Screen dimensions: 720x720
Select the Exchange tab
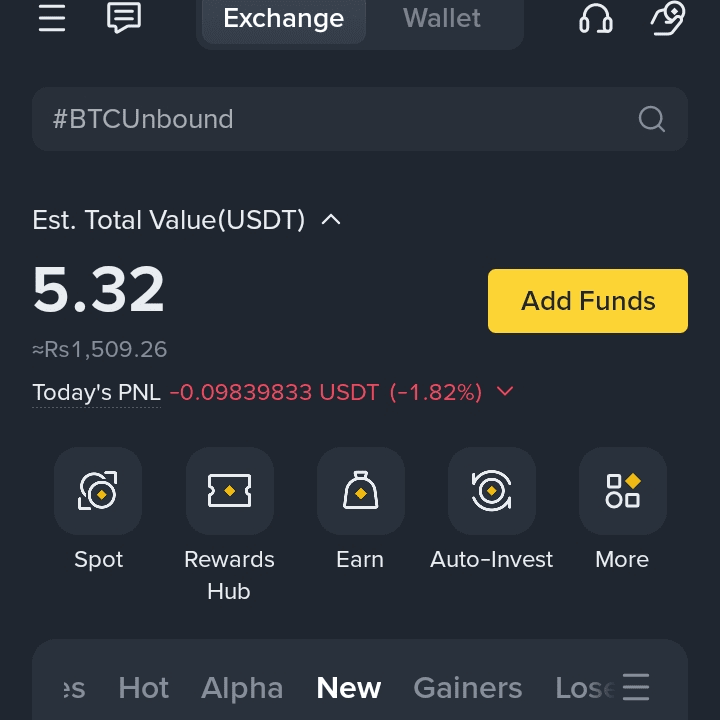point(283,18)
